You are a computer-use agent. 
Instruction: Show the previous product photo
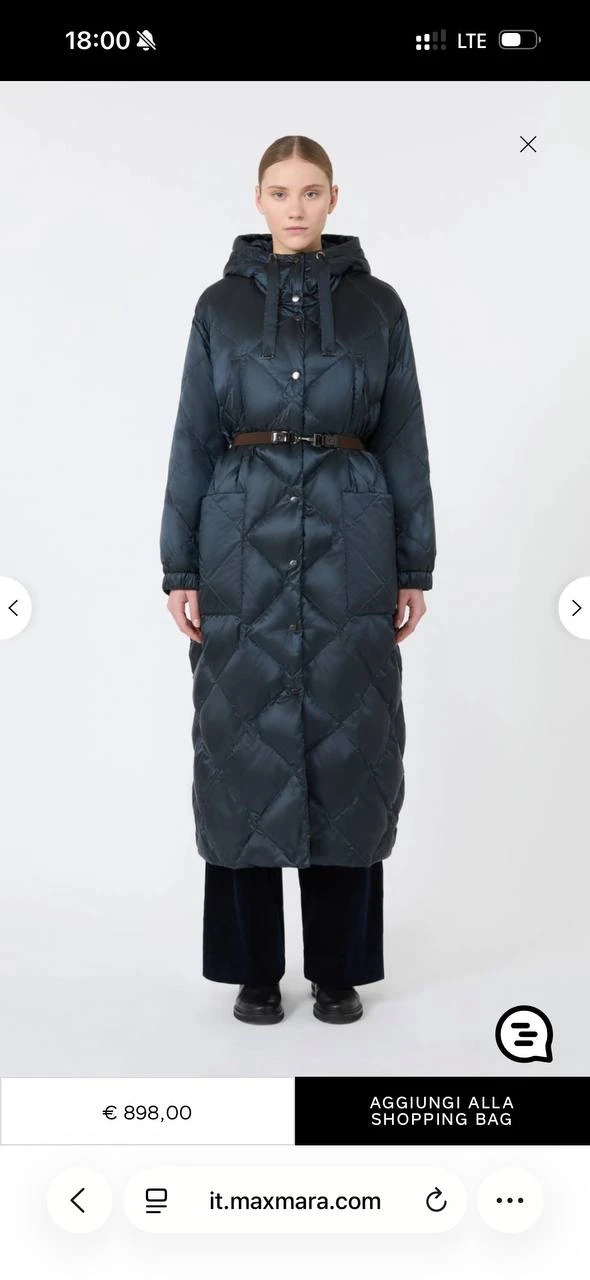pos(14,607)
